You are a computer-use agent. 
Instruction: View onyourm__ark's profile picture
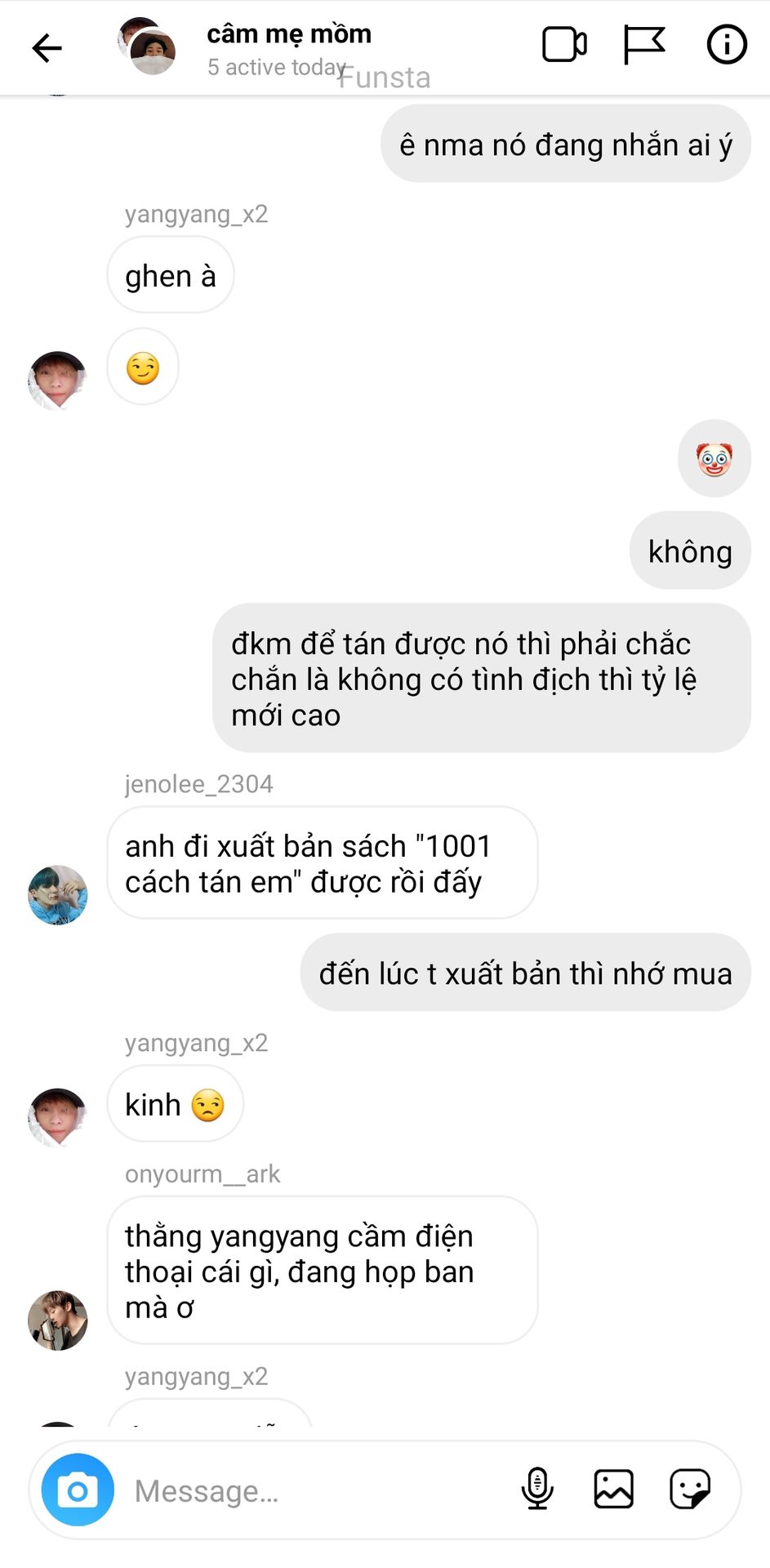pyautogui.click(x=58, y=1320)
